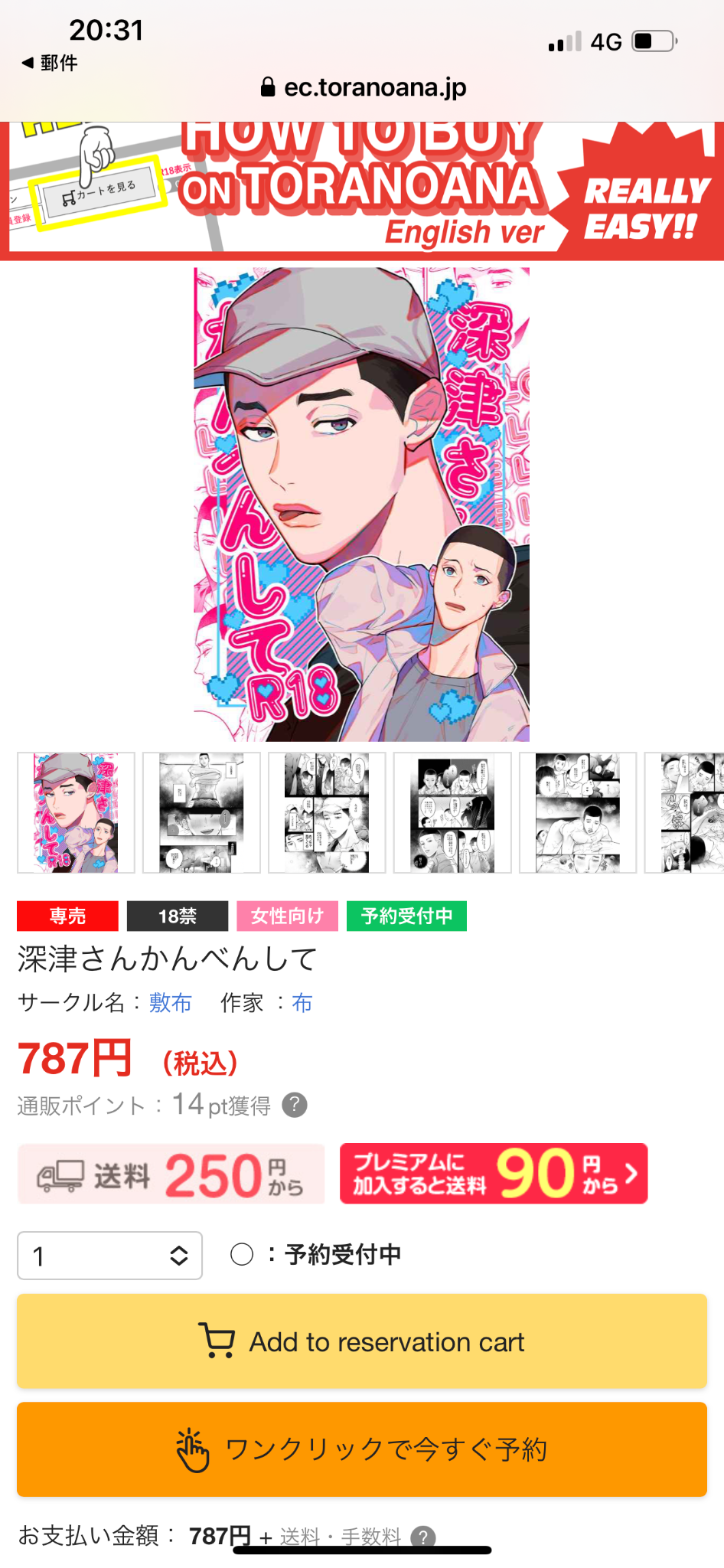
Task: Open the quantity dropdown
Action: pos(109,1256)
